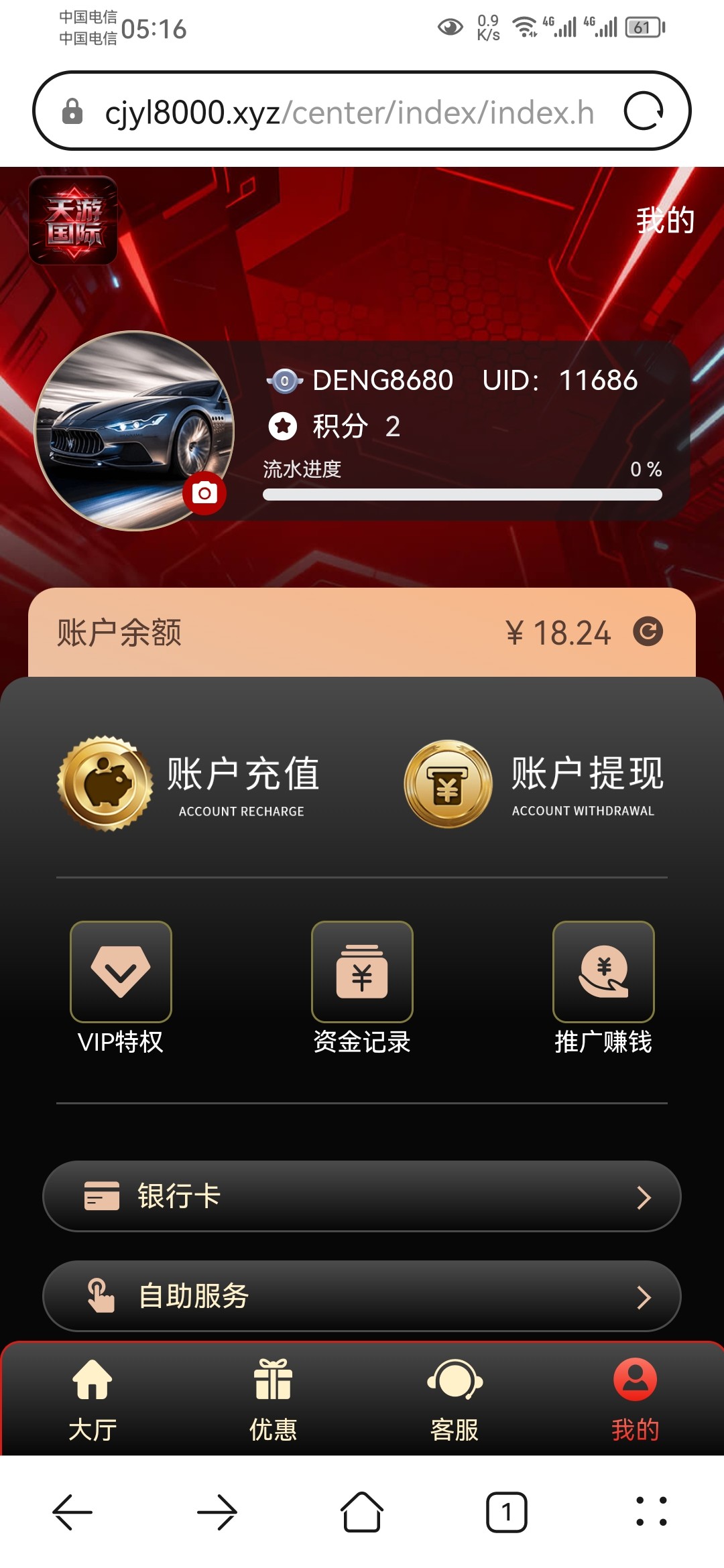Image resolution: width=724 pixels, height=1568 pixels.
Task: Open the browser tabs switcher
Action: coord(507,1512)
